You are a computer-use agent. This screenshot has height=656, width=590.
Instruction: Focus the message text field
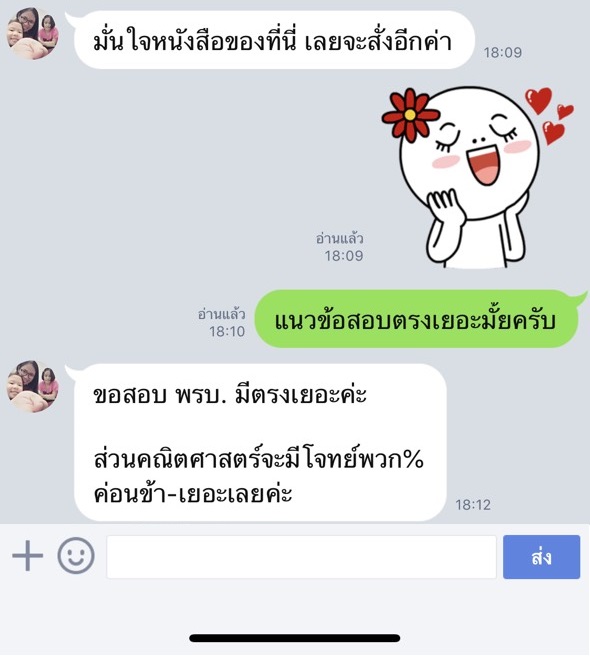301,557
